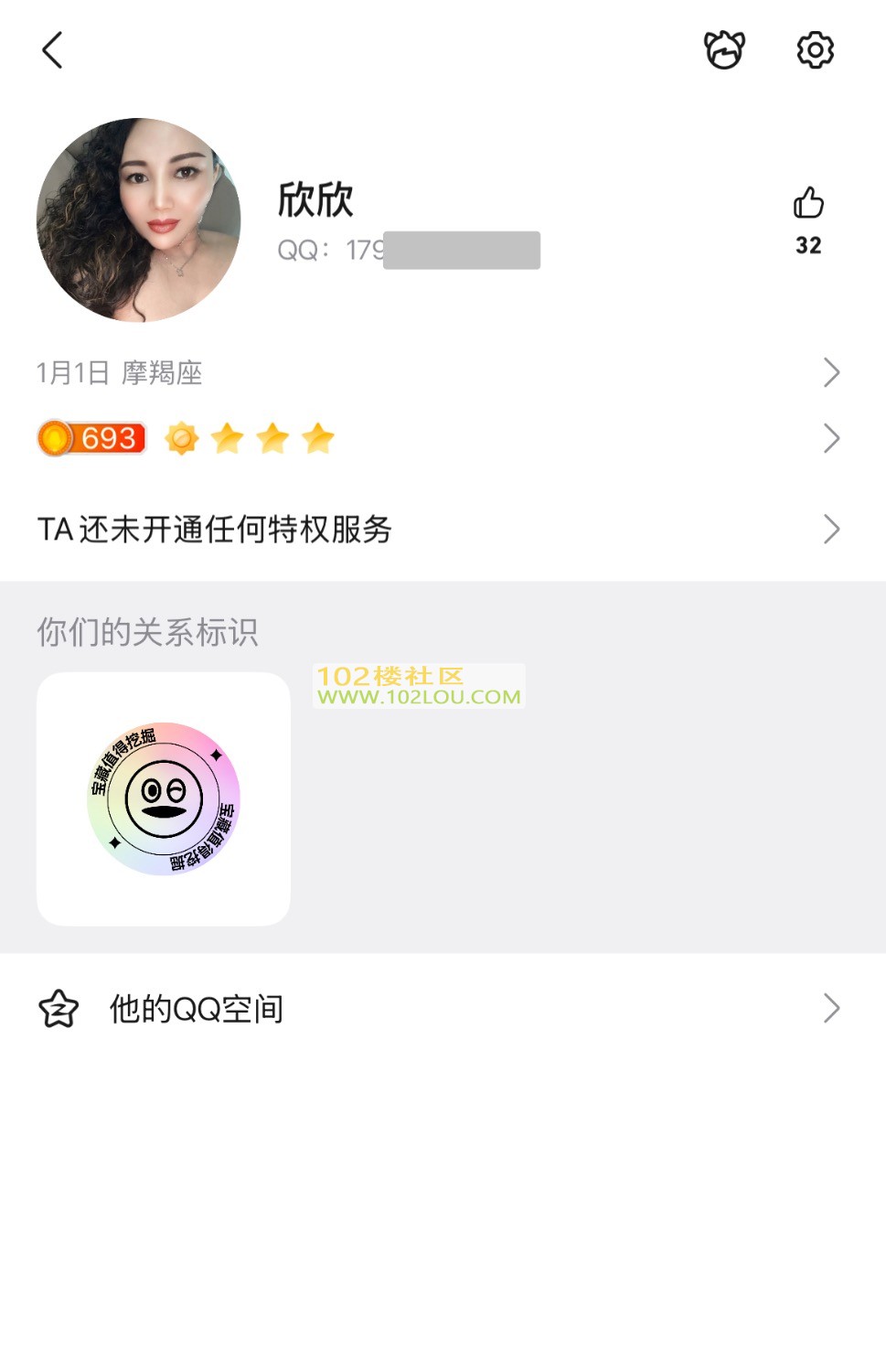
Task: Open the 宝藏值得挖掘 relationship badge card
Action: click(164, 799)
